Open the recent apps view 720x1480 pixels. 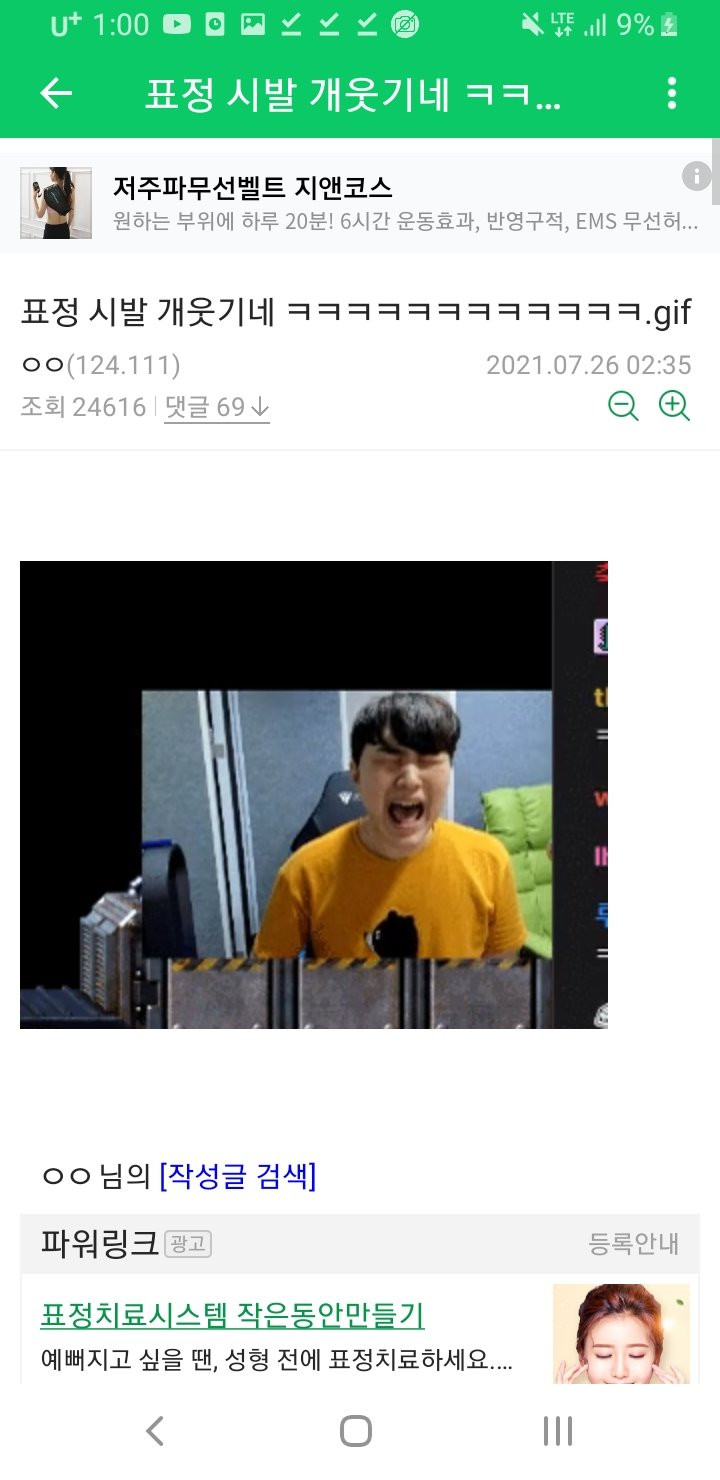(557, 1431)
